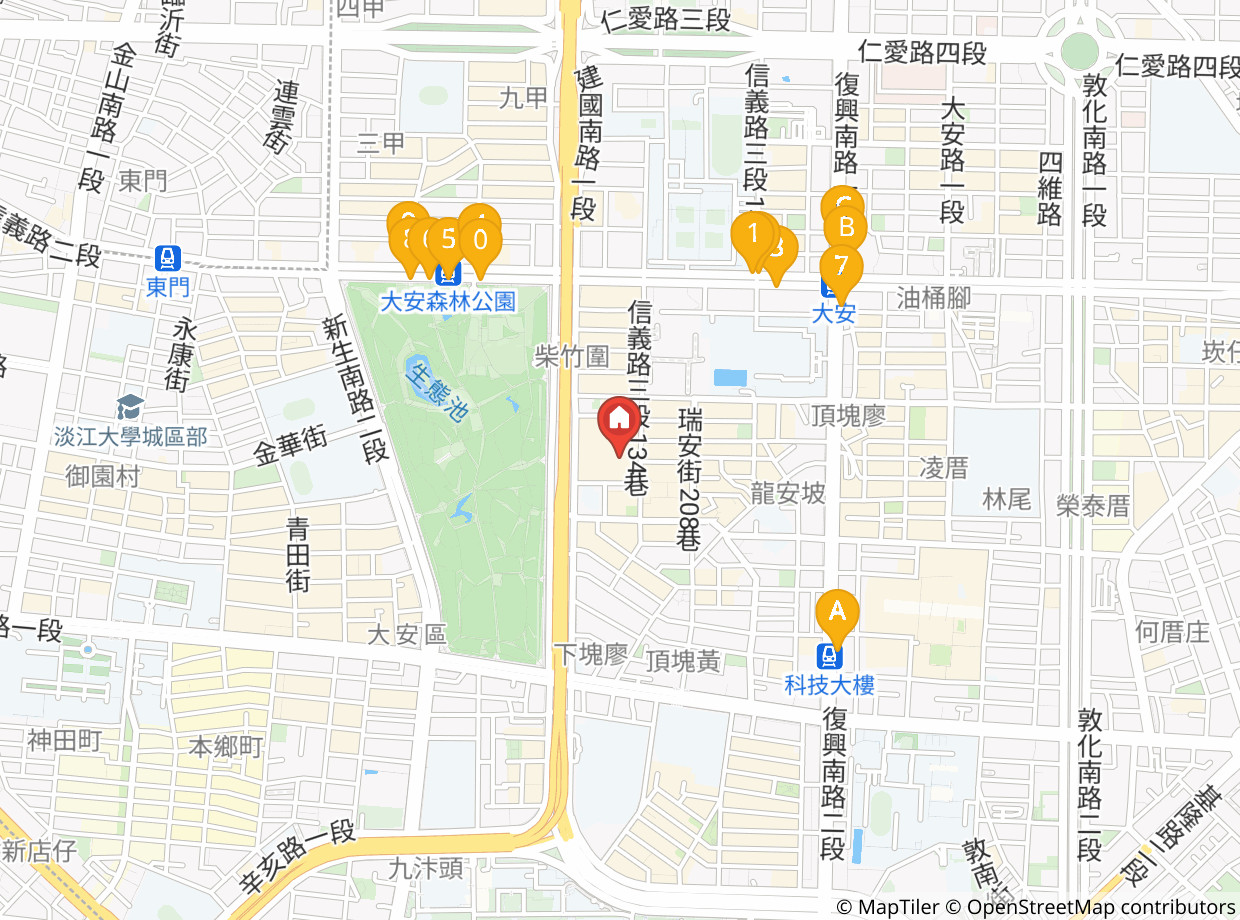Select map marker 7 above 大安 station
Image resolution: width=1240 pixels, height=920 pixels.
click(x=841, y=266)
